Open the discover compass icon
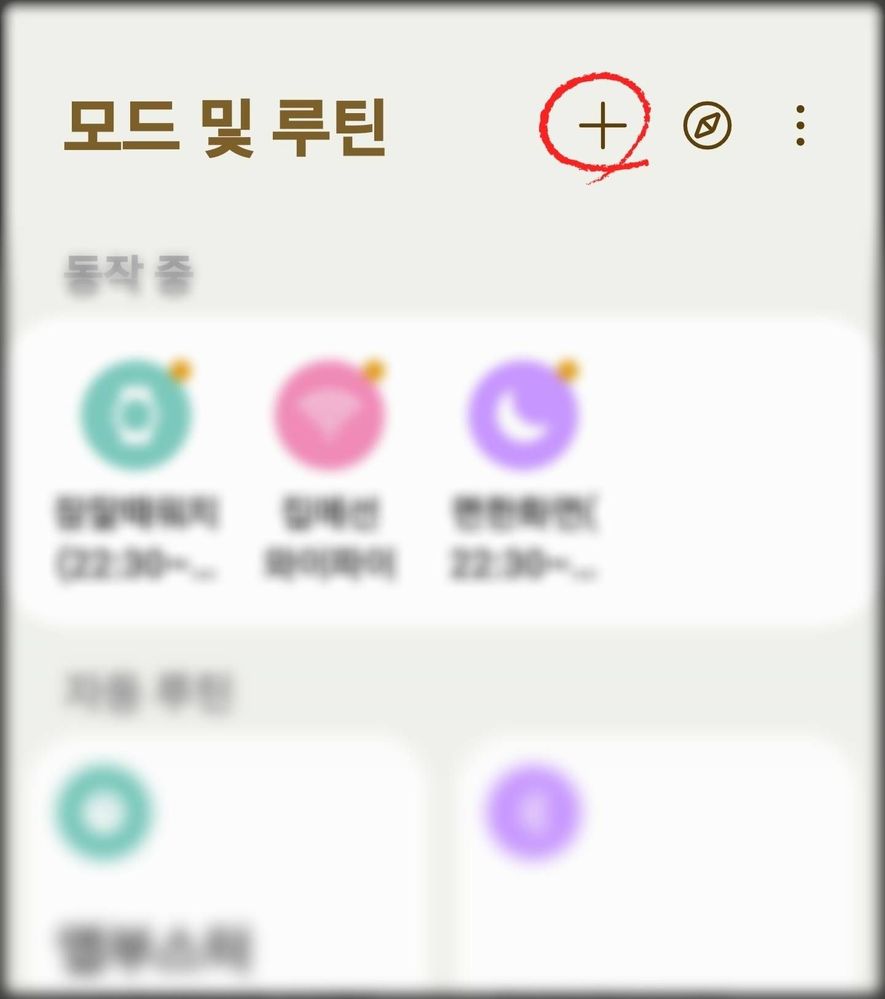This screenshot has width=885, height=999. (x=708, y=127)
